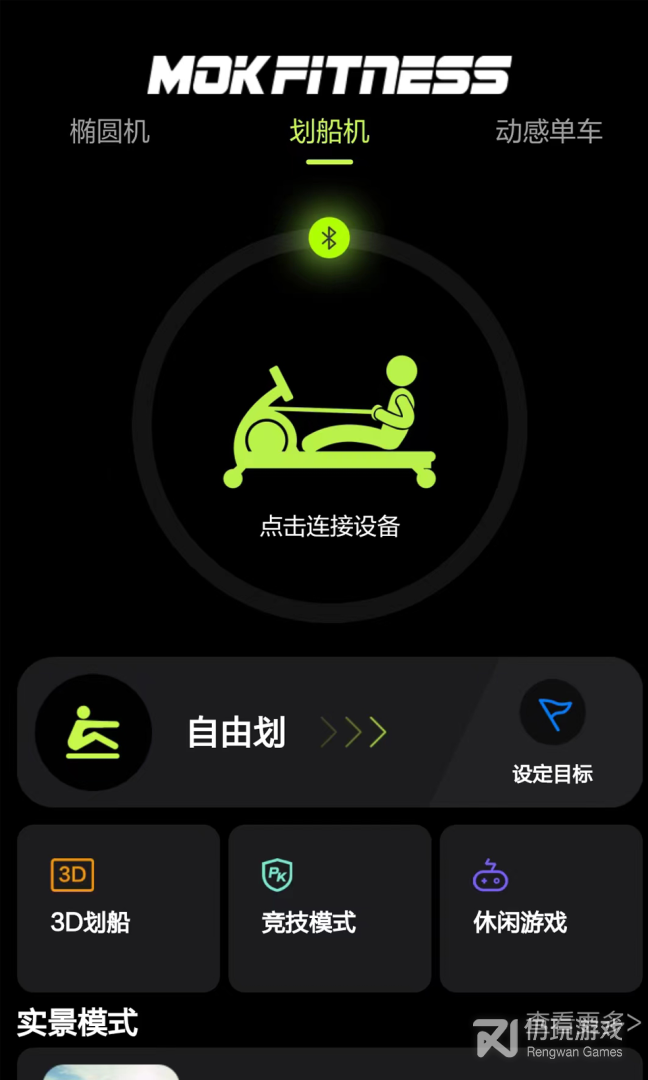Tap 点击连接设备 to connect the rower
This screenshot has width=648, height=1080.
tap(329, 526)
